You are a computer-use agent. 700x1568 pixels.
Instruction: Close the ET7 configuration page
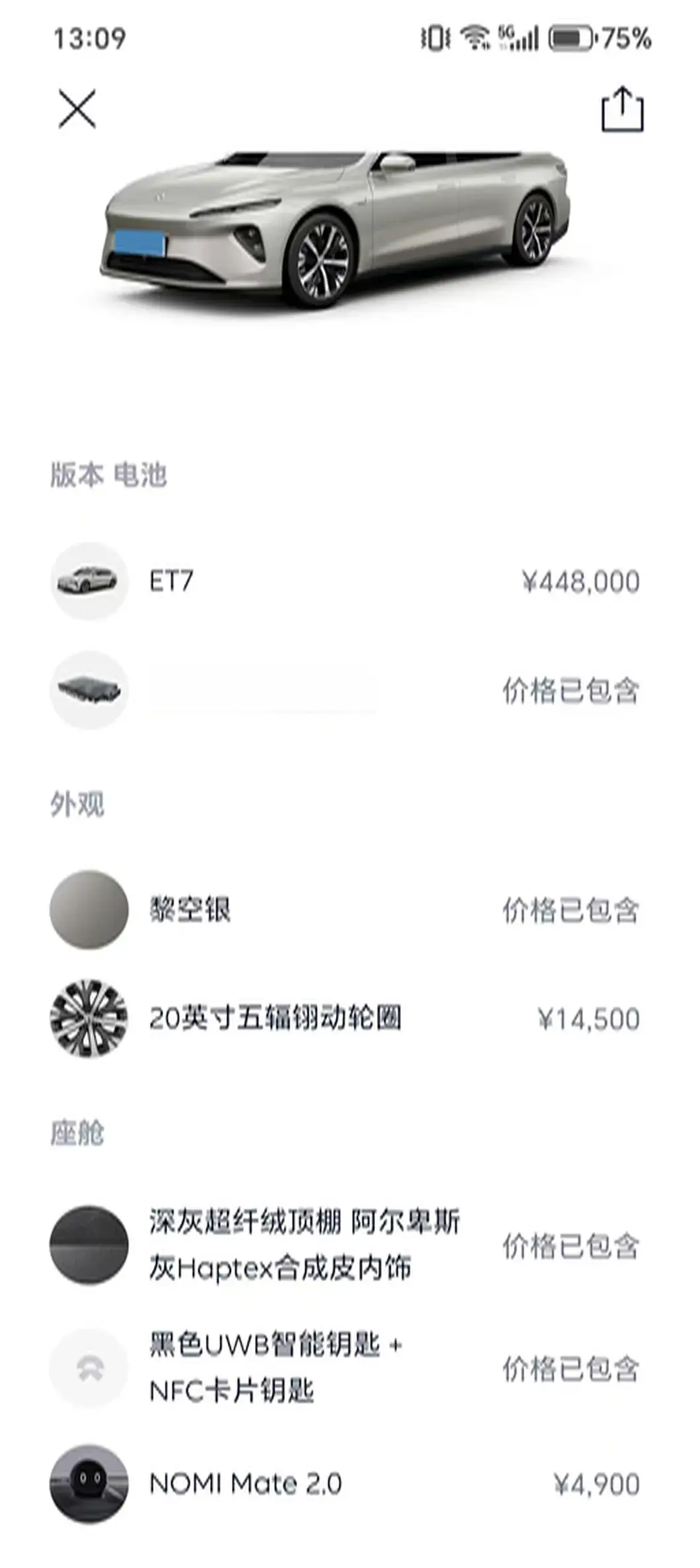pyautogui.click(x=77, y=109)
